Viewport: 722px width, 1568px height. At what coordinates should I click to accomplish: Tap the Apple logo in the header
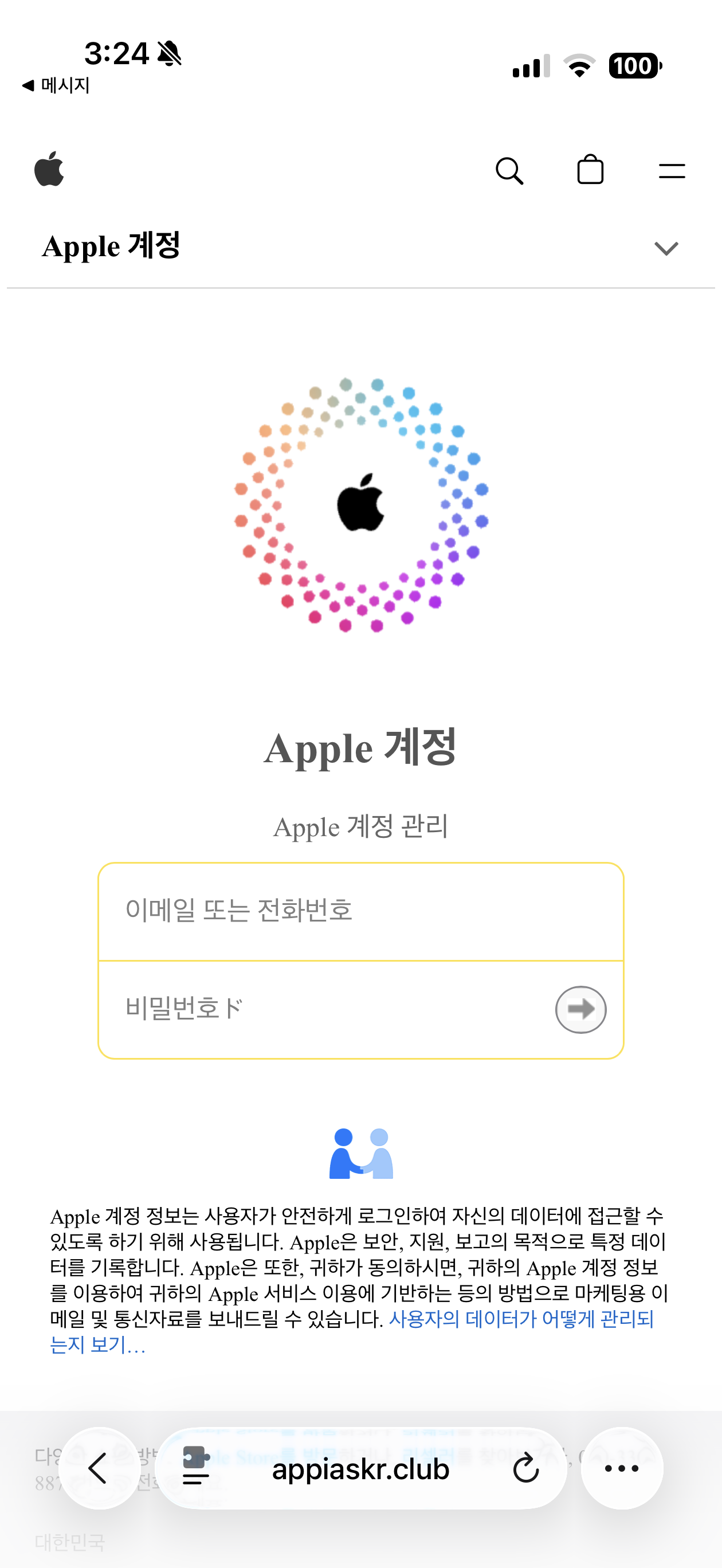tap(49, 168)
